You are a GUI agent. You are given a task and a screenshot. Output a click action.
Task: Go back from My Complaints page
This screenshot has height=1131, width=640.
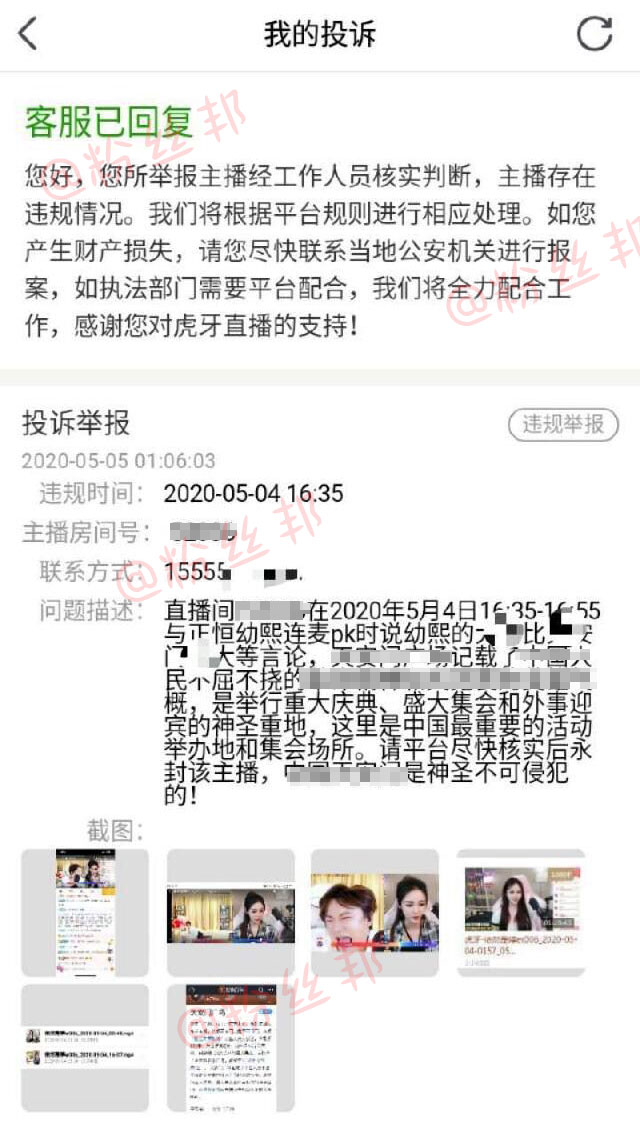(28, 34)
